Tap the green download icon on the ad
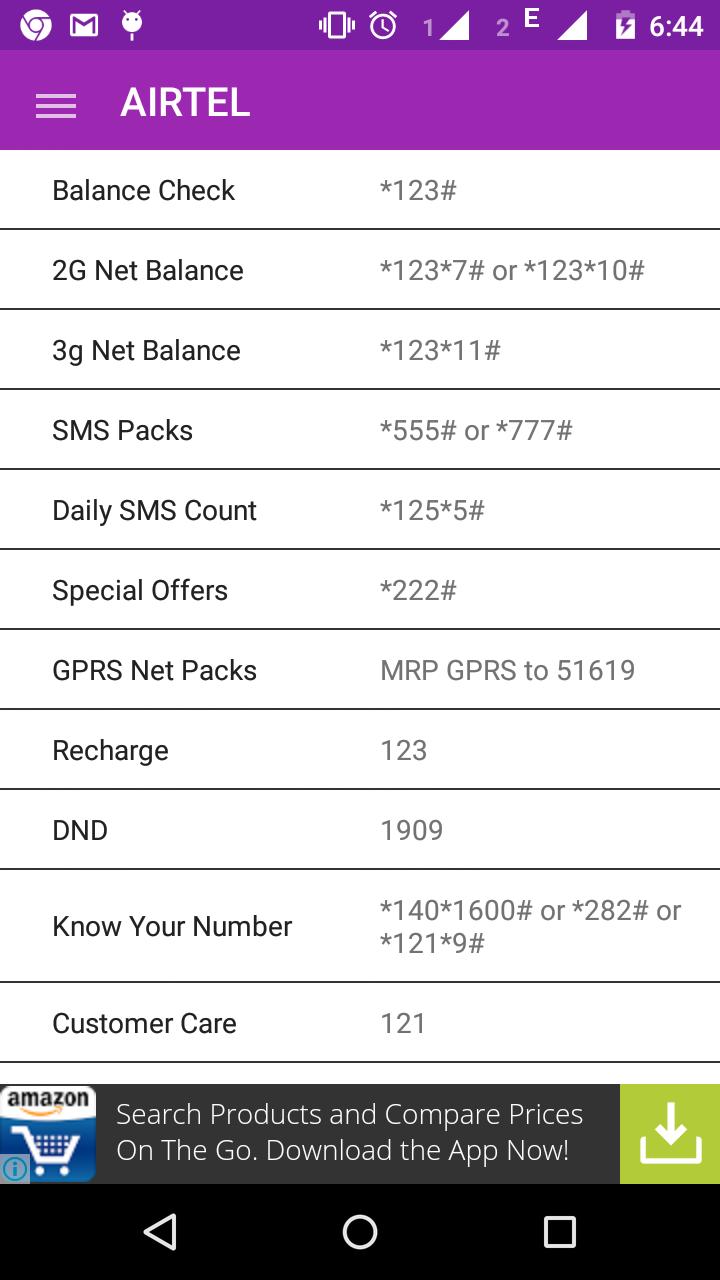Viewport: 720px width, 1280px height. click(x=669, y=1132)
